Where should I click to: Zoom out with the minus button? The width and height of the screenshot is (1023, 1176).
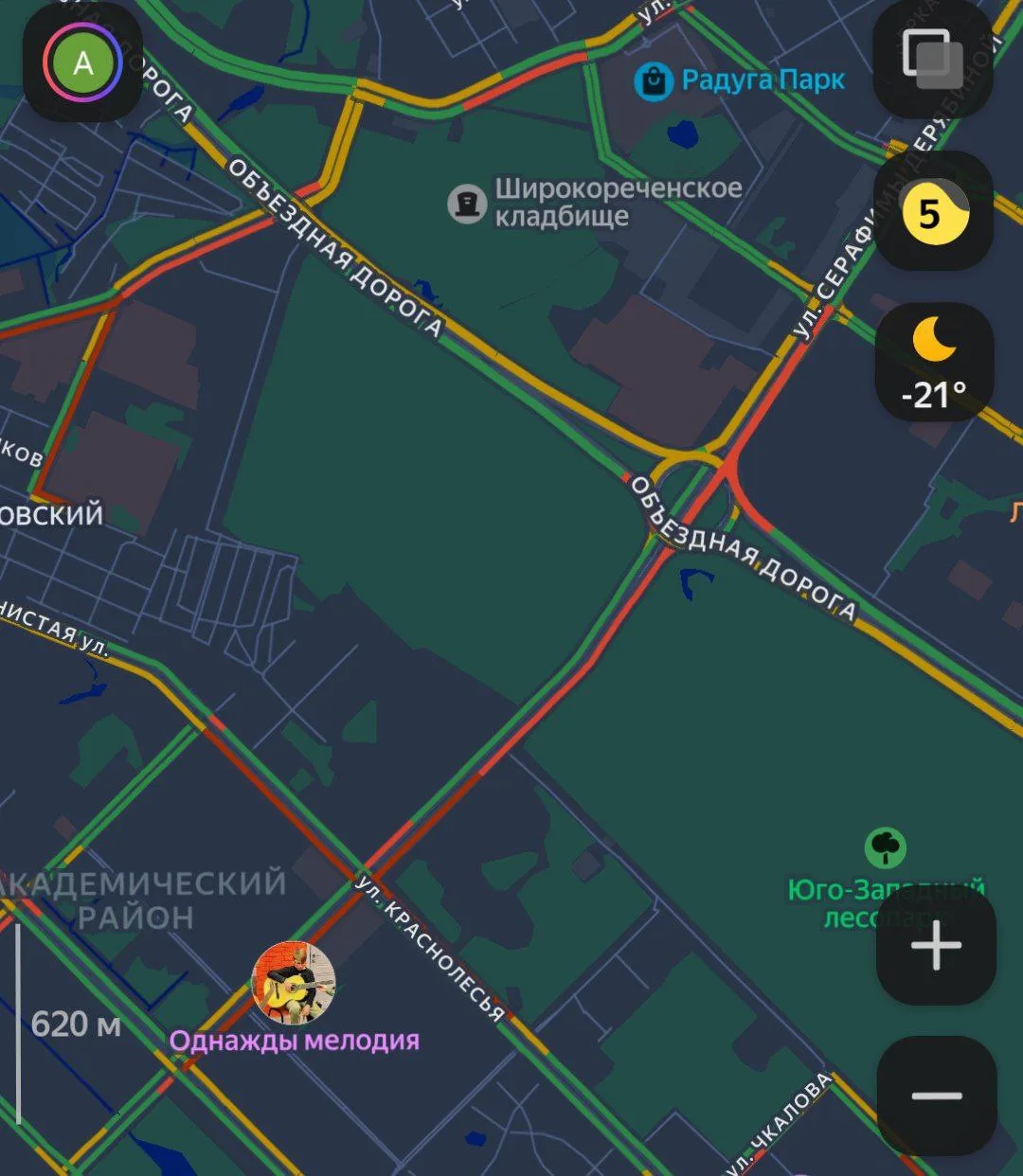936,1096
